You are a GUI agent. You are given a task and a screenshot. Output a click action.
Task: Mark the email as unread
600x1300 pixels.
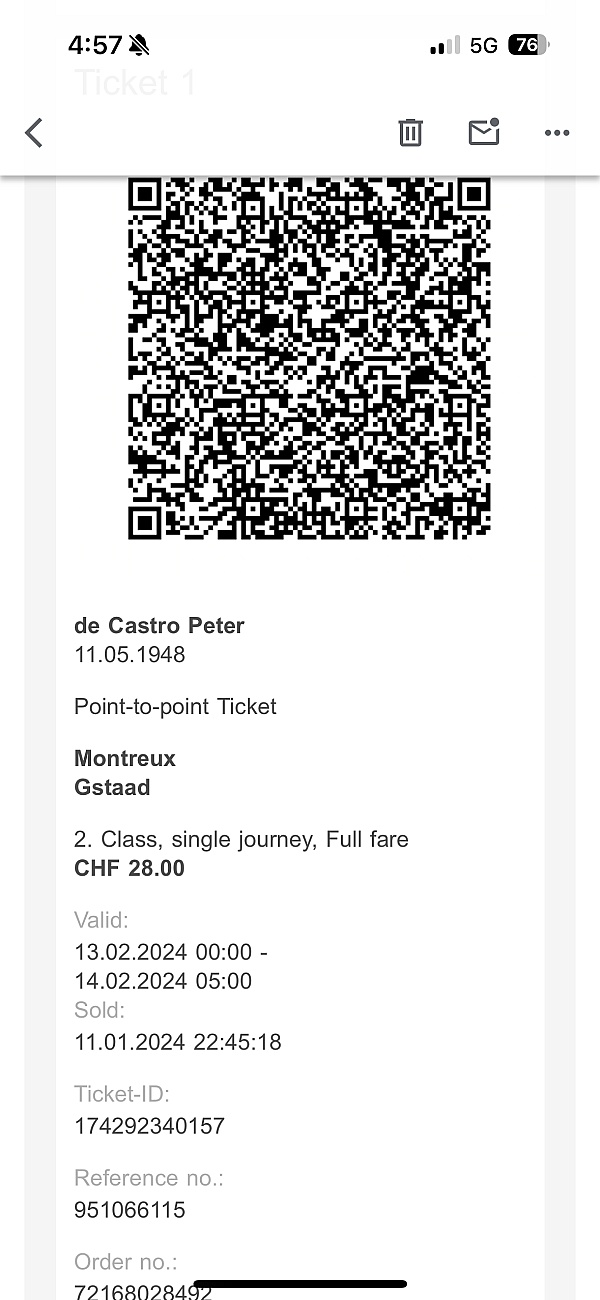pos(484,131)
